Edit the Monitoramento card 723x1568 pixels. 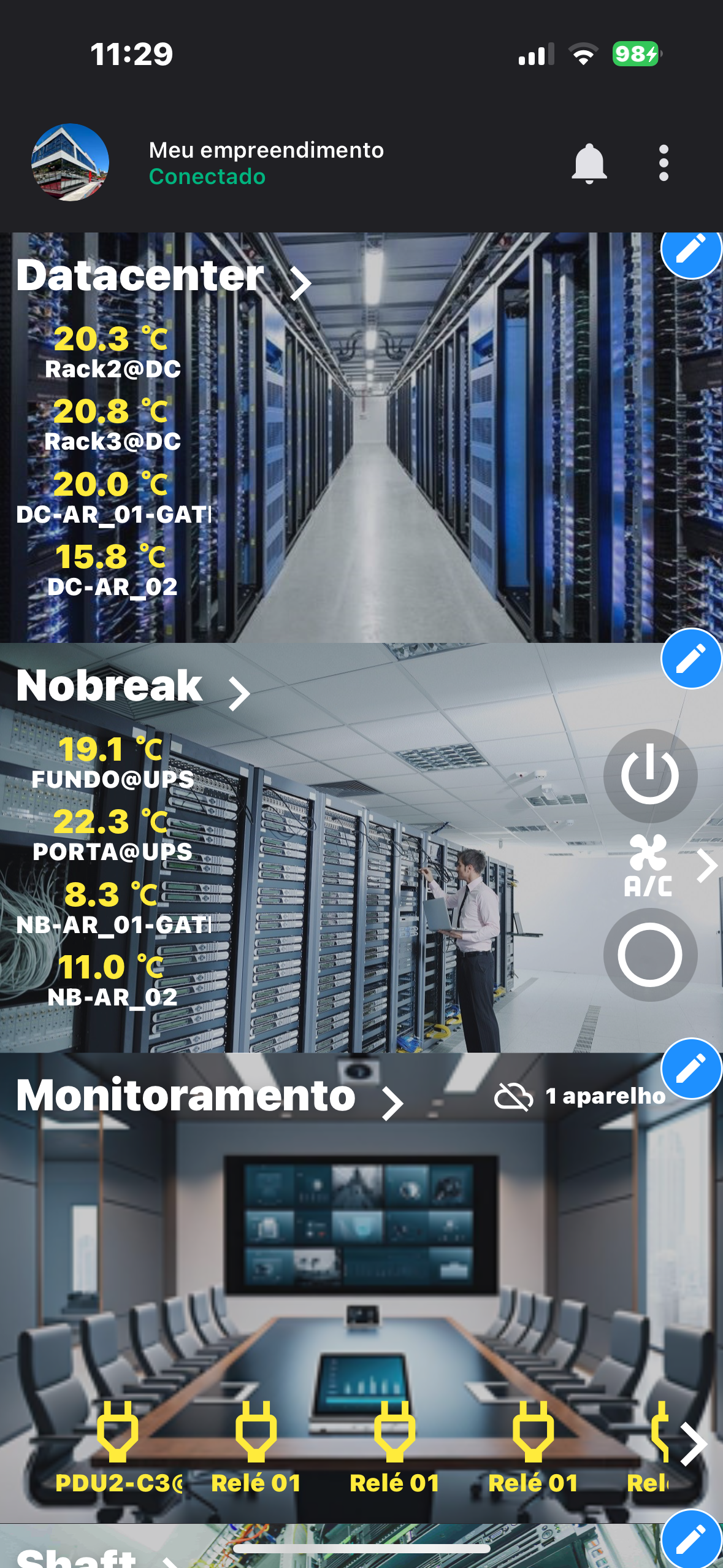coord(690,1069)
